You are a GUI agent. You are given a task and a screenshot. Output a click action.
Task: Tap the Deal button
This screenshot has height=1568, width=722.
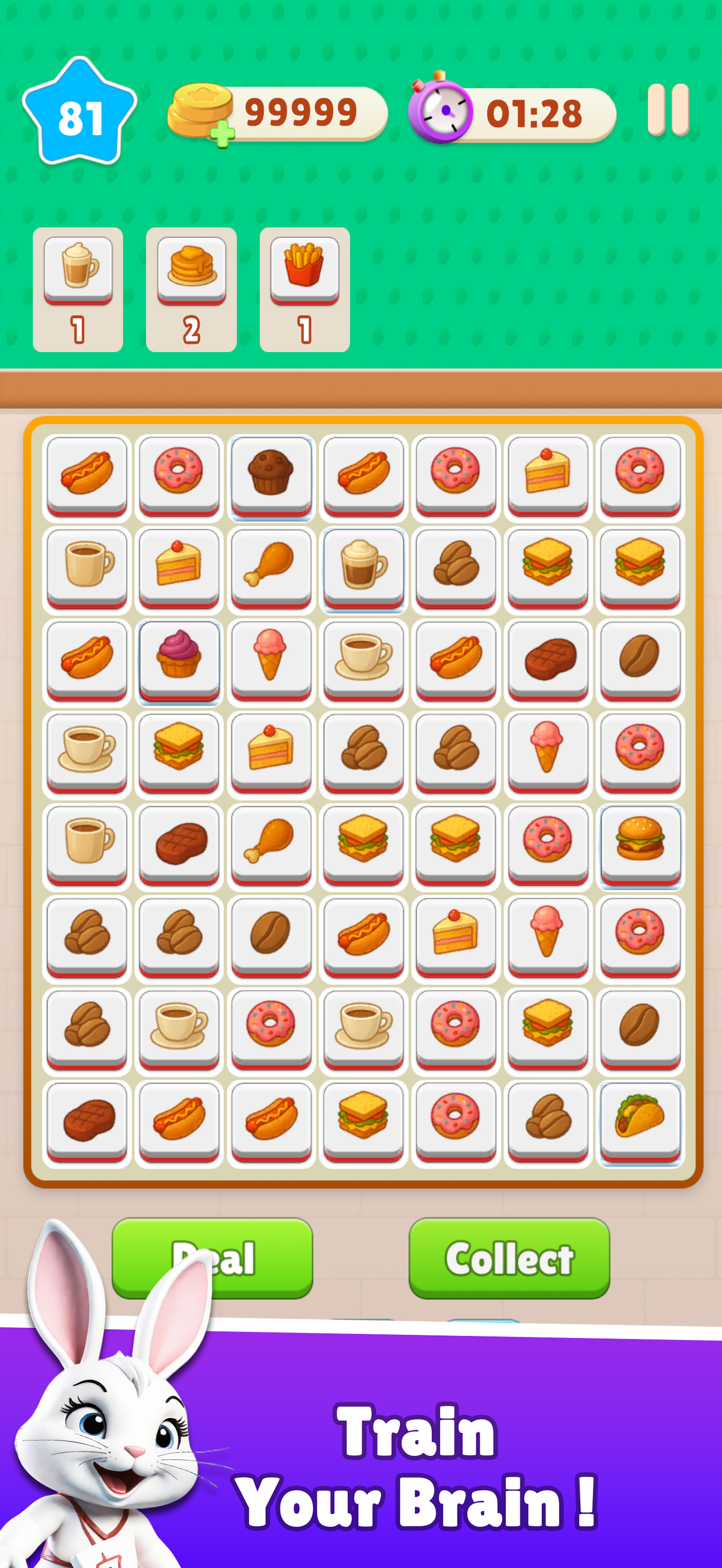click(x=212, y=1257)
